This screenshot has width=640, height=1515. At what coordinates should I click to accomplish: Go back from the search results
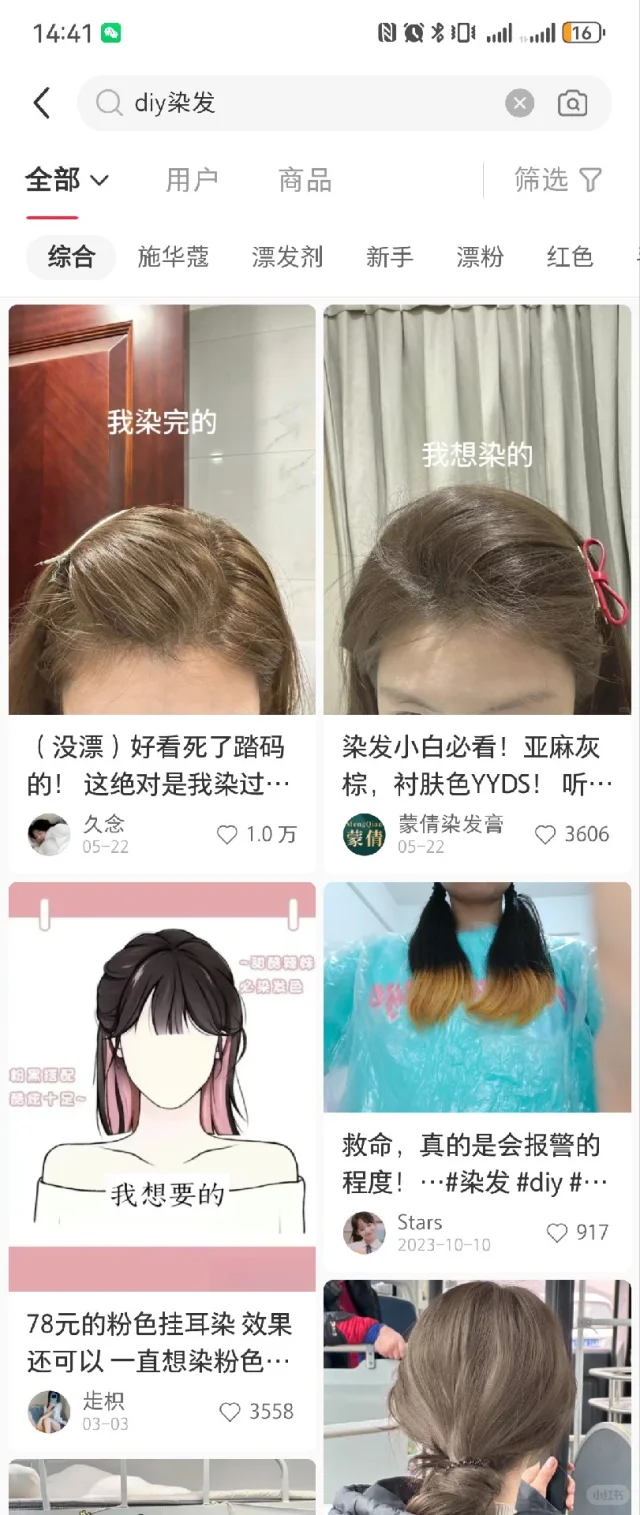(42, 103)
